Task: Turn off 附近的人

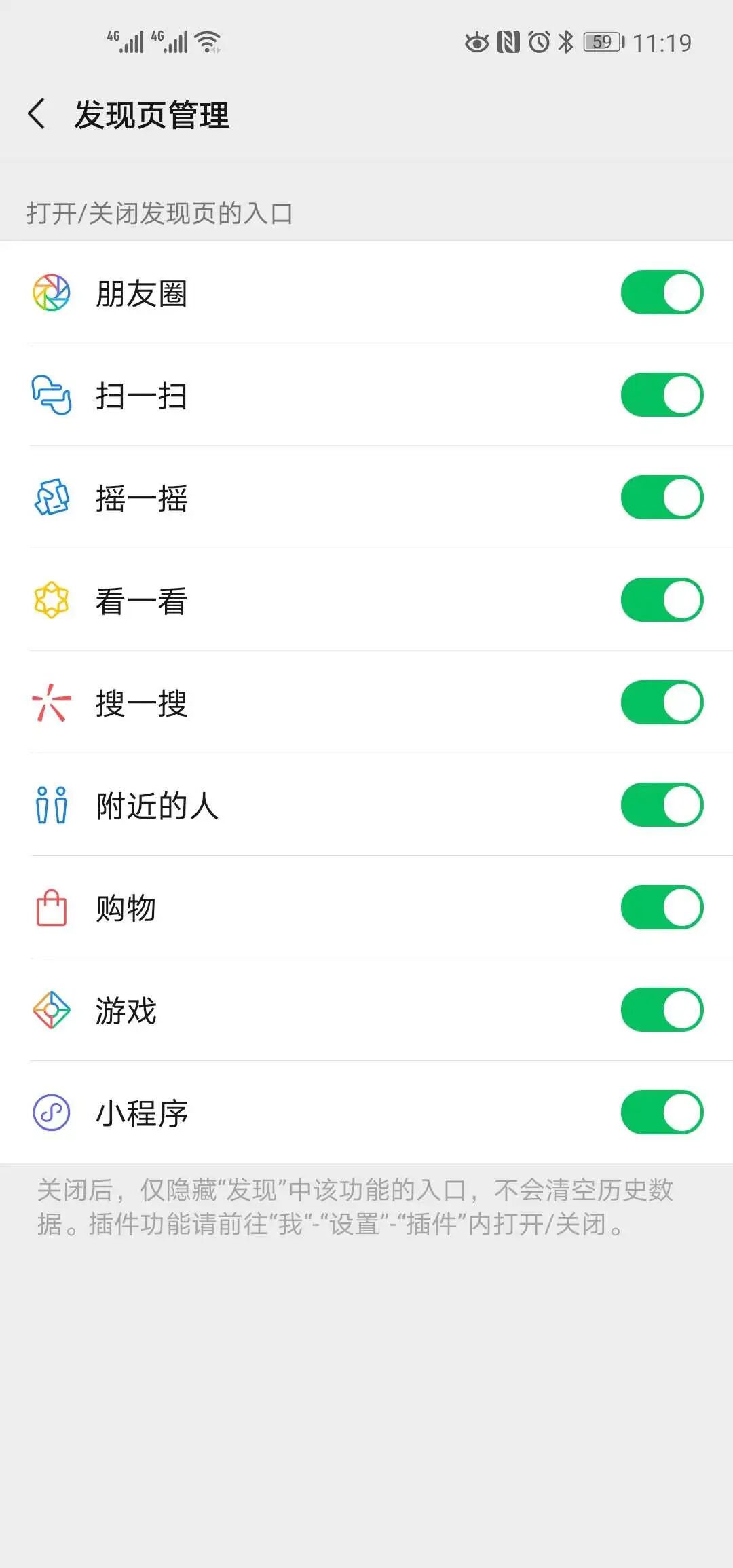Action: click(662, 805)
